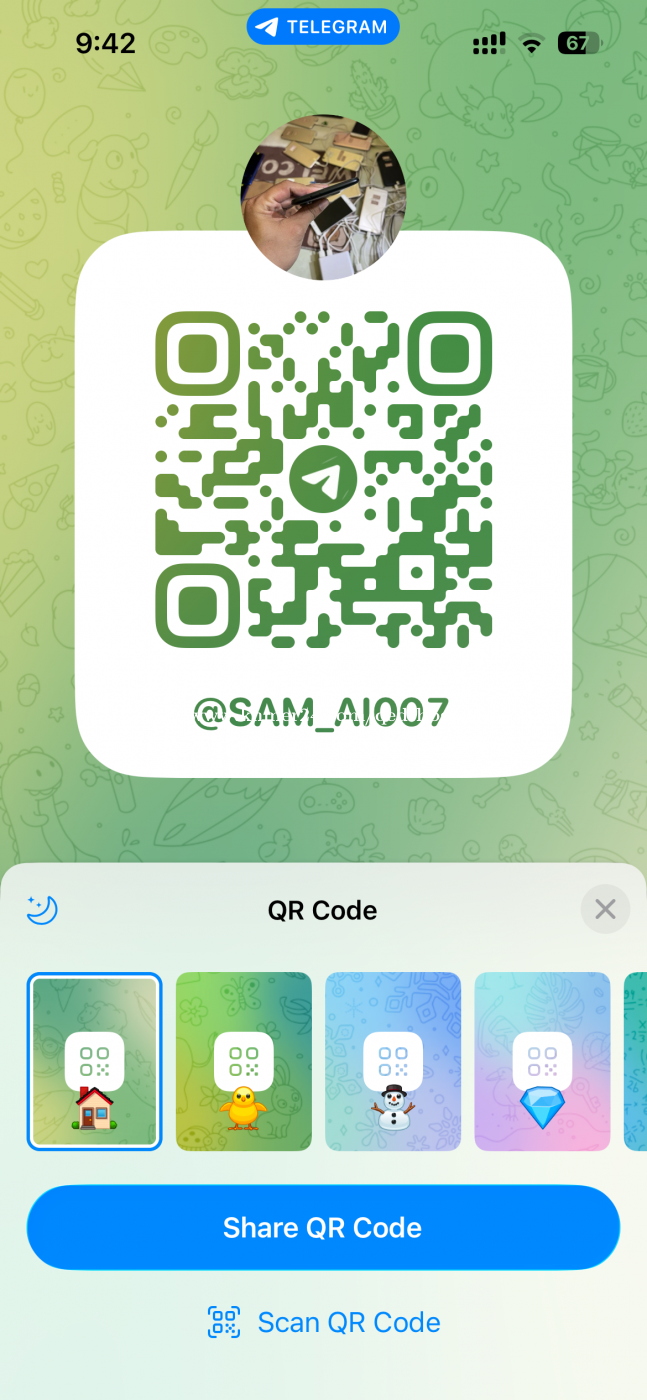647x1400 pixels.
Task: Select the house theme for the QR code
Action: point(94,1062)
